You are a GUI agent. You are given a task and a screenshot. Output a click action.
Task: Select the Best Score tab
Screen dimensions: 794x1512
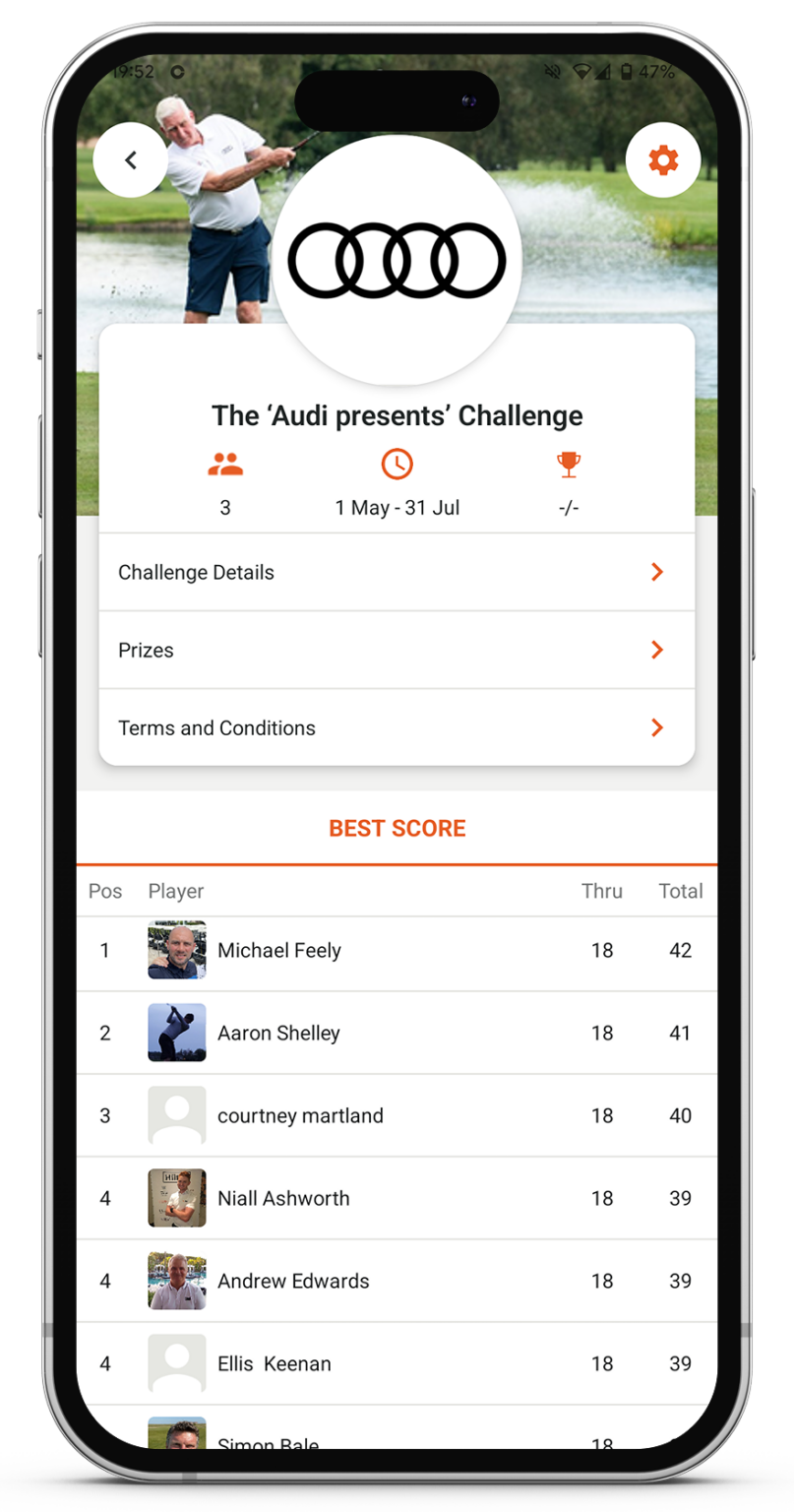coord(397,828)
